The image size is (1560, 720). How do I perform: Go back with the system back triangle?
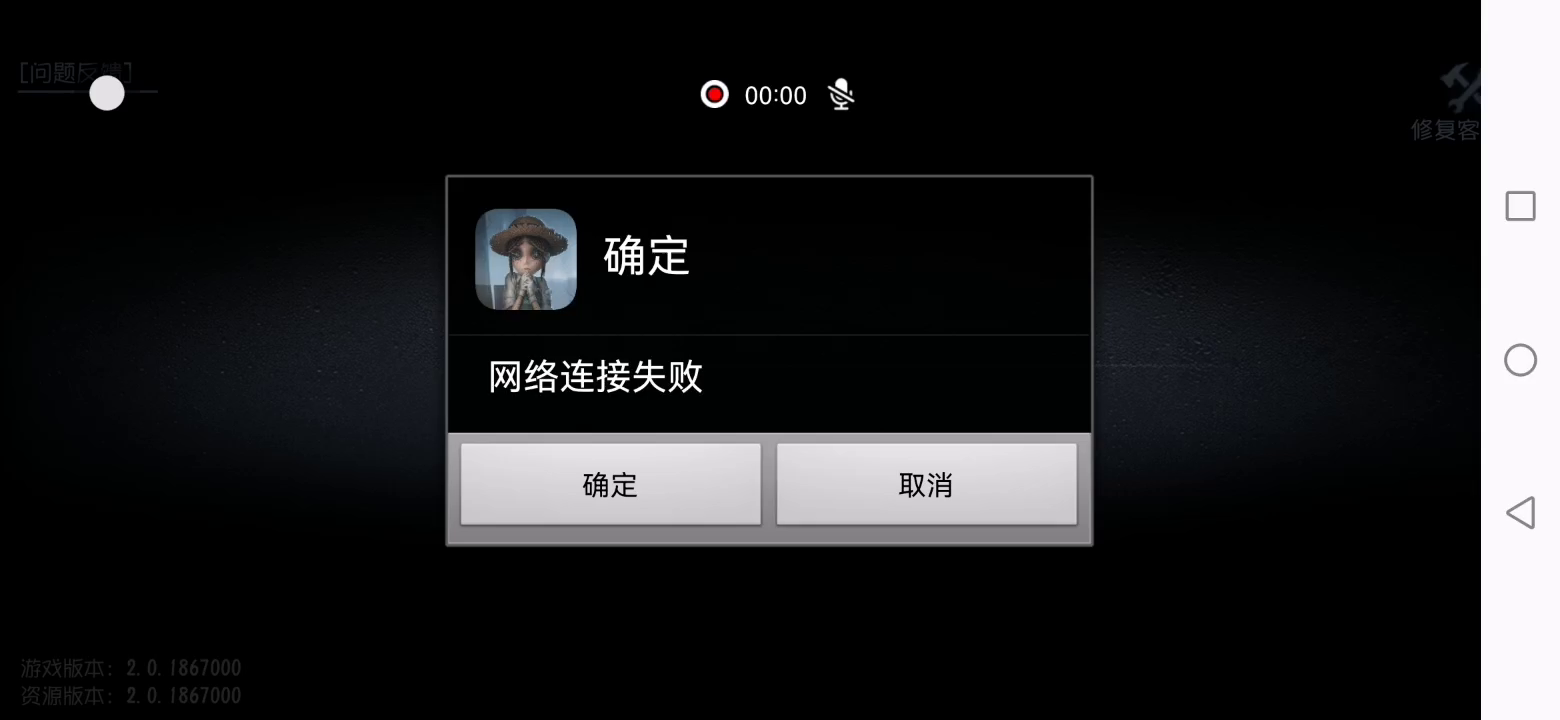(1520, 513)
